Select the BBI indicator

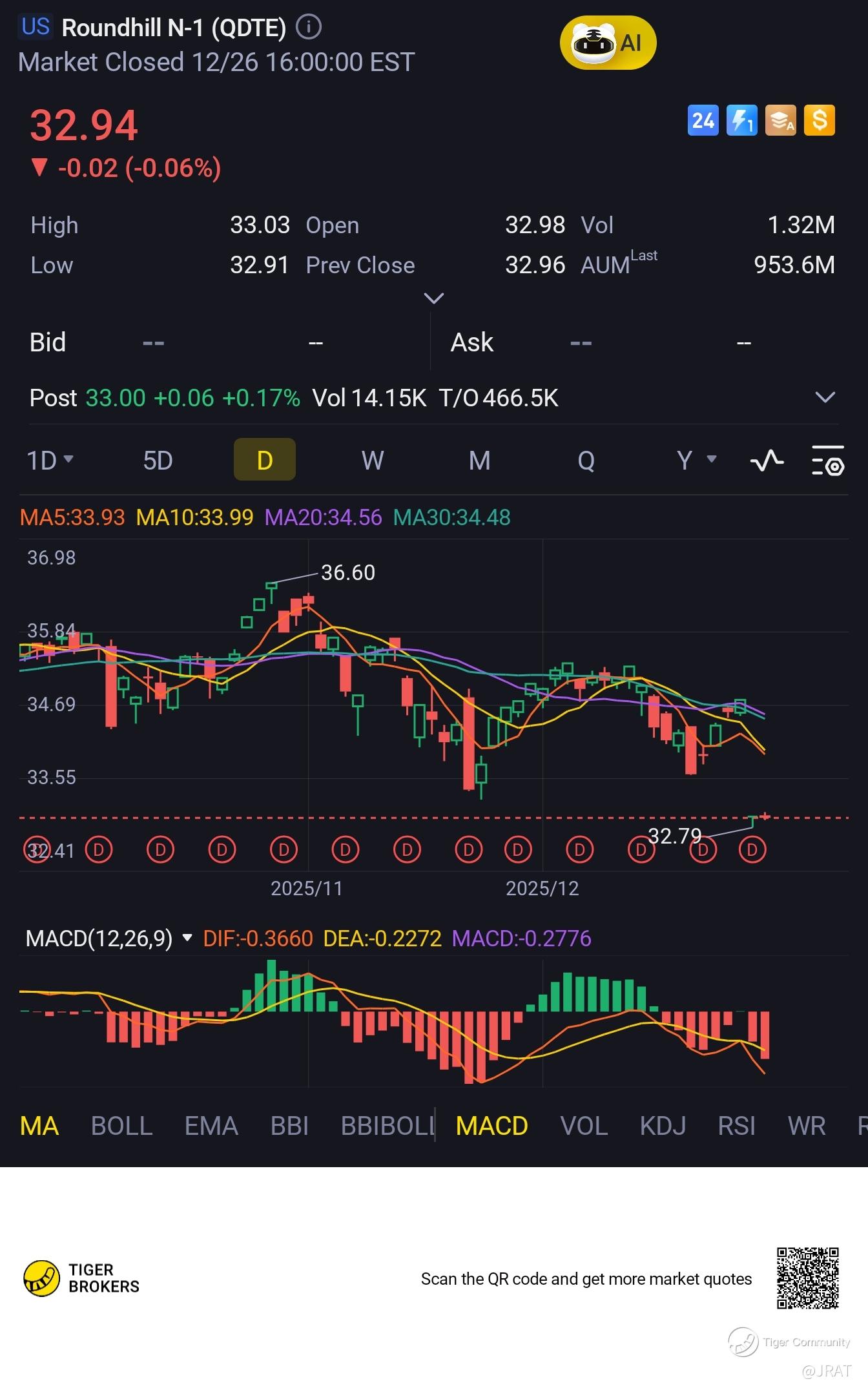(x=289, y=1126)
